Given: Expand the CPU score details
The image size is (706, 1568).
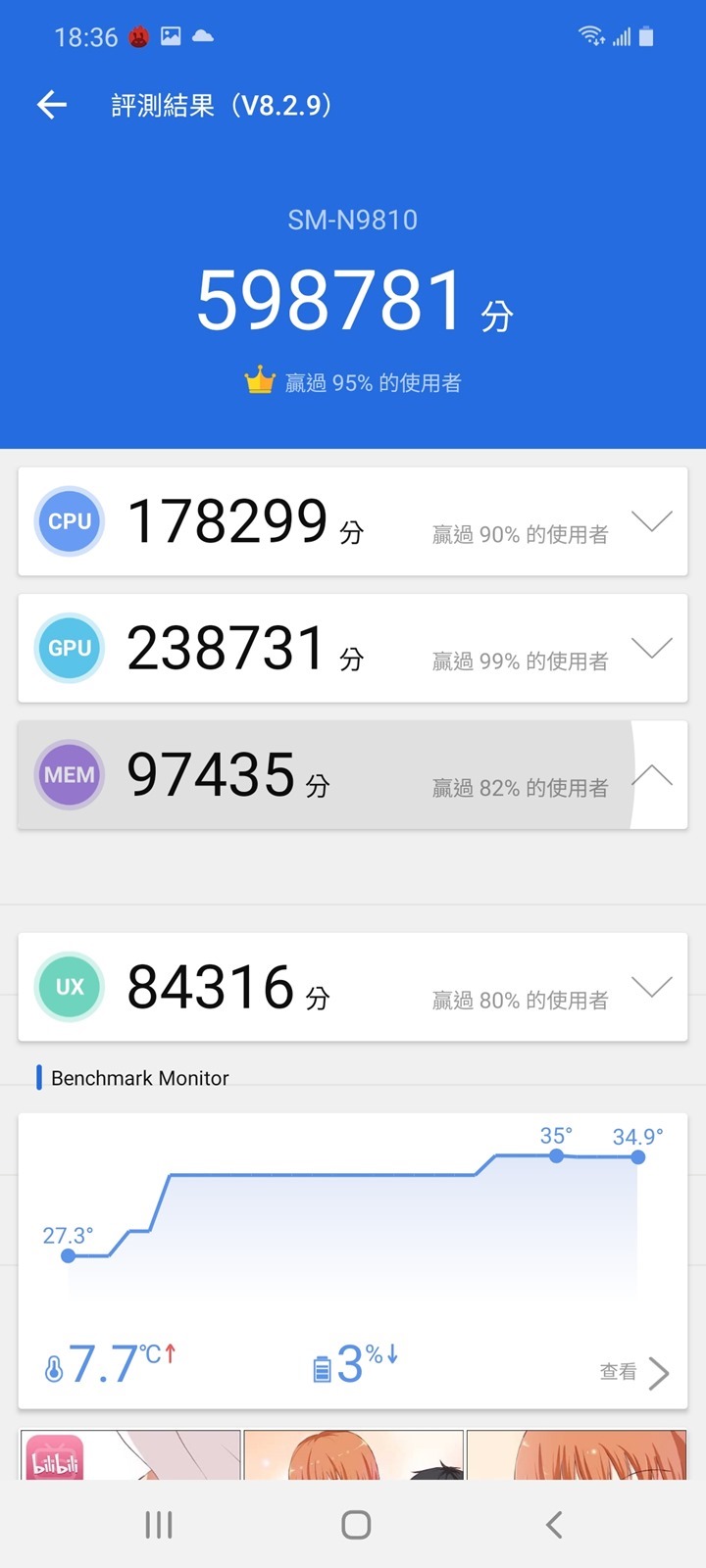Looking at the screenshot, I should (x=652, y=521).
